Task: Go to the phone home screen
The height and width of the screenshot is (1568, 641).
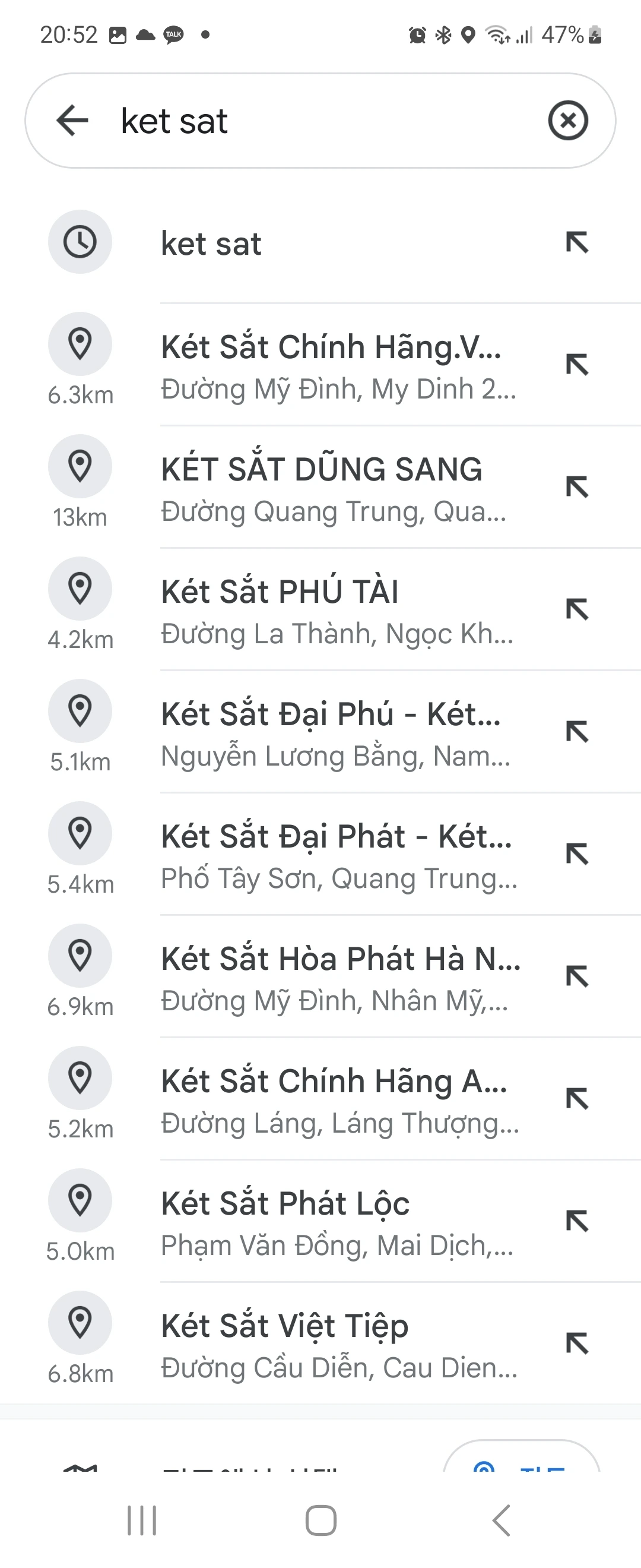Action: tap(320, 1520)
